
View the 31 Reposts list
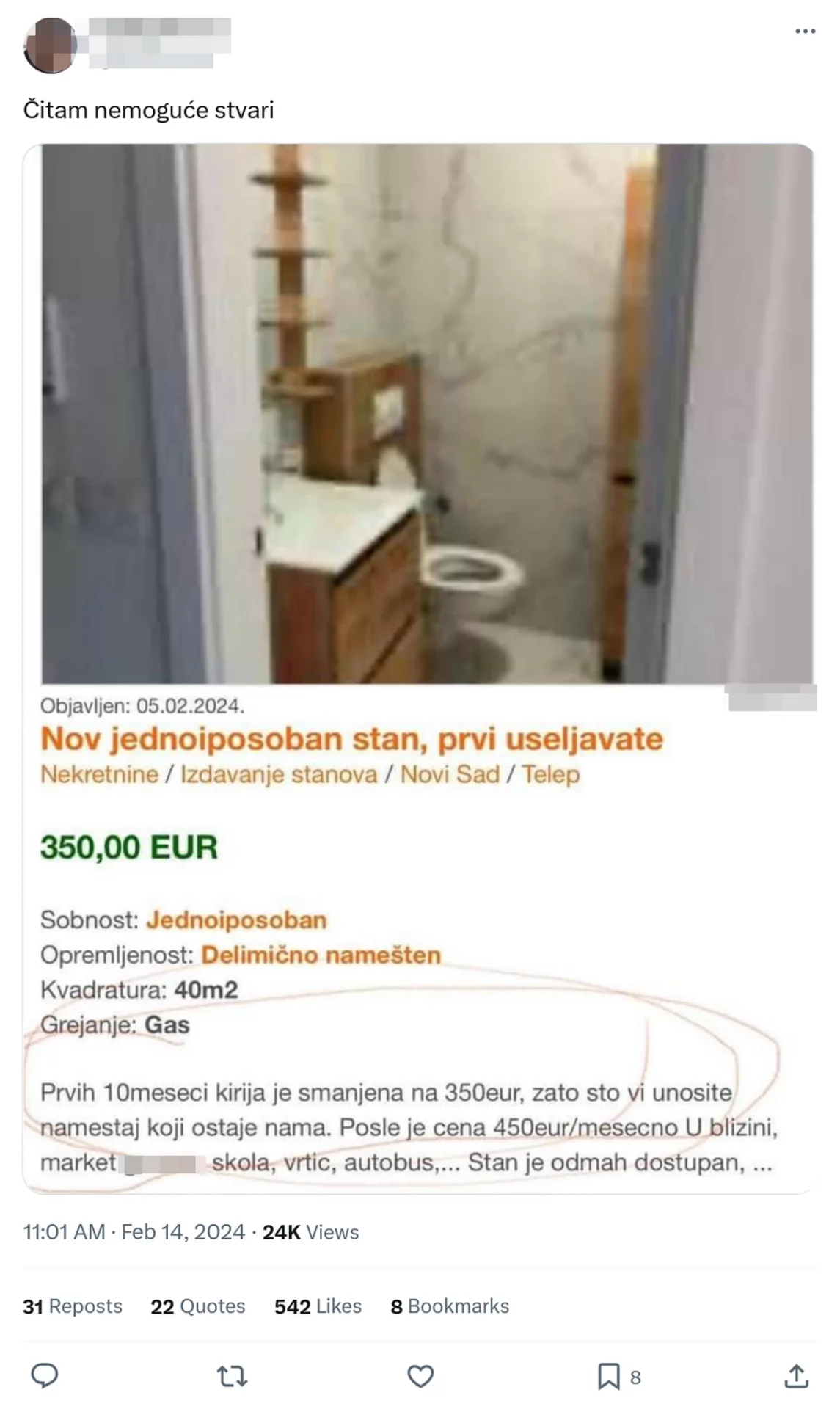[x=73, y=1306]
